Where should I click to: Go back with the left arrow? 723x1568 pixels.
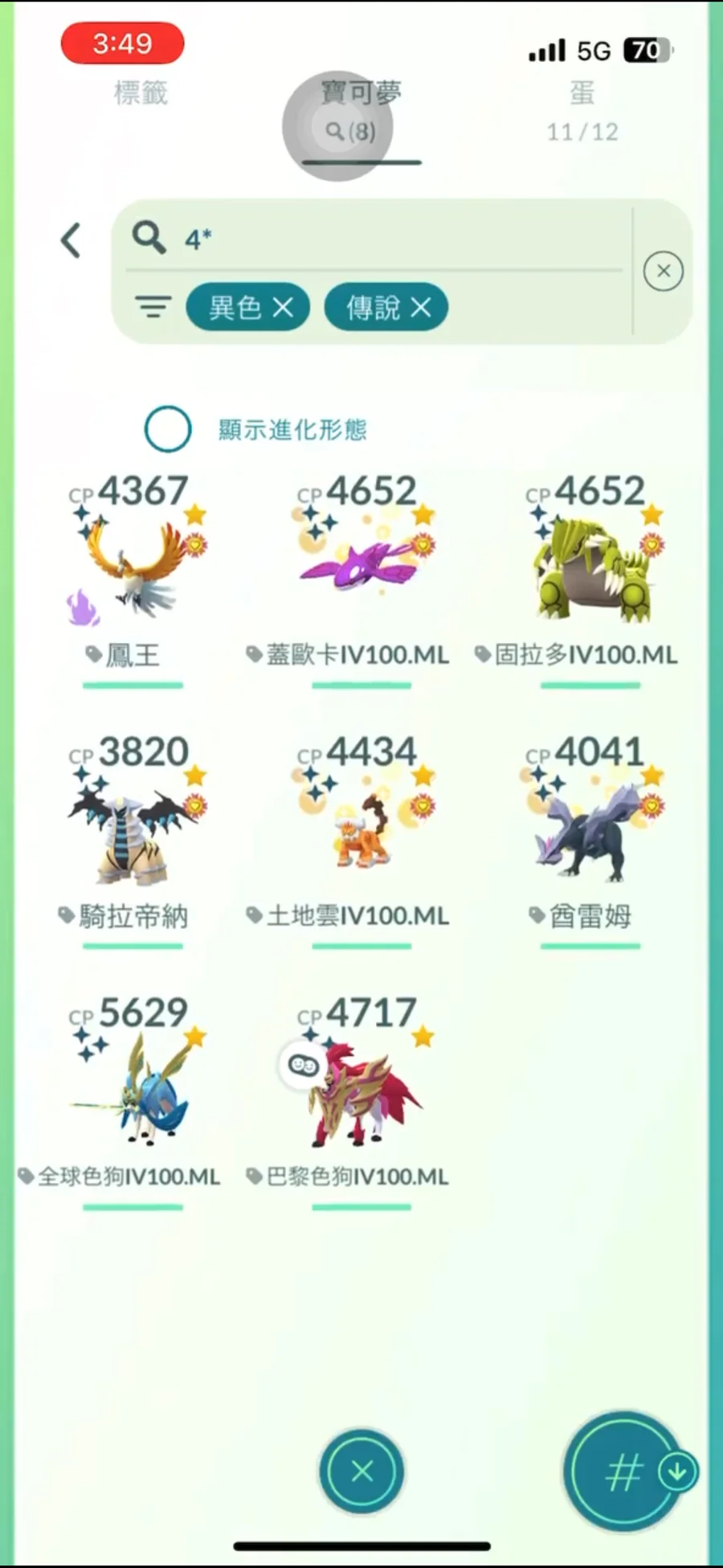(x=71, y=240)
